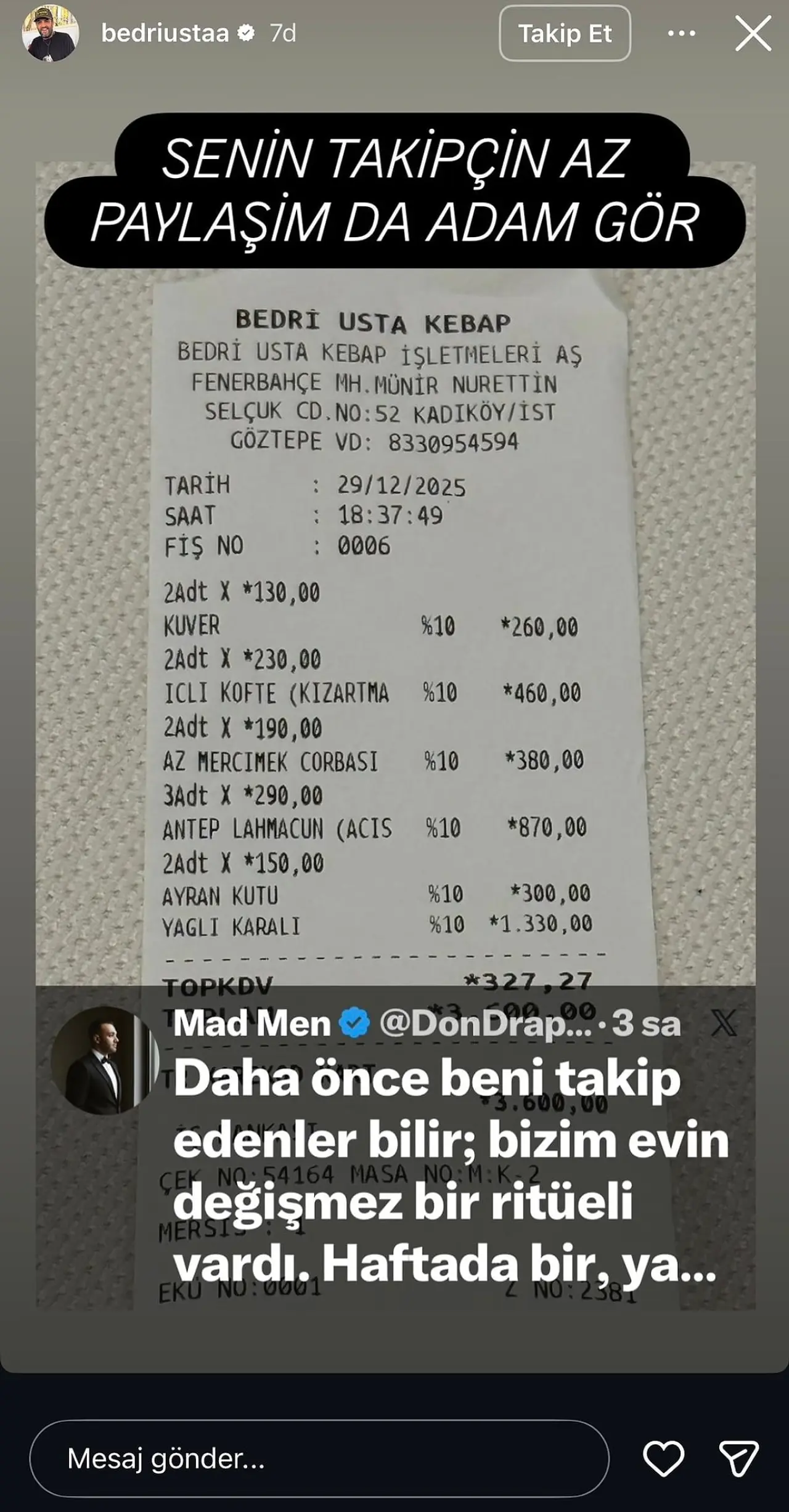Share the story with the paper plane
The width and height of the screenshot is (789, 1512).
coord(738,1459)
